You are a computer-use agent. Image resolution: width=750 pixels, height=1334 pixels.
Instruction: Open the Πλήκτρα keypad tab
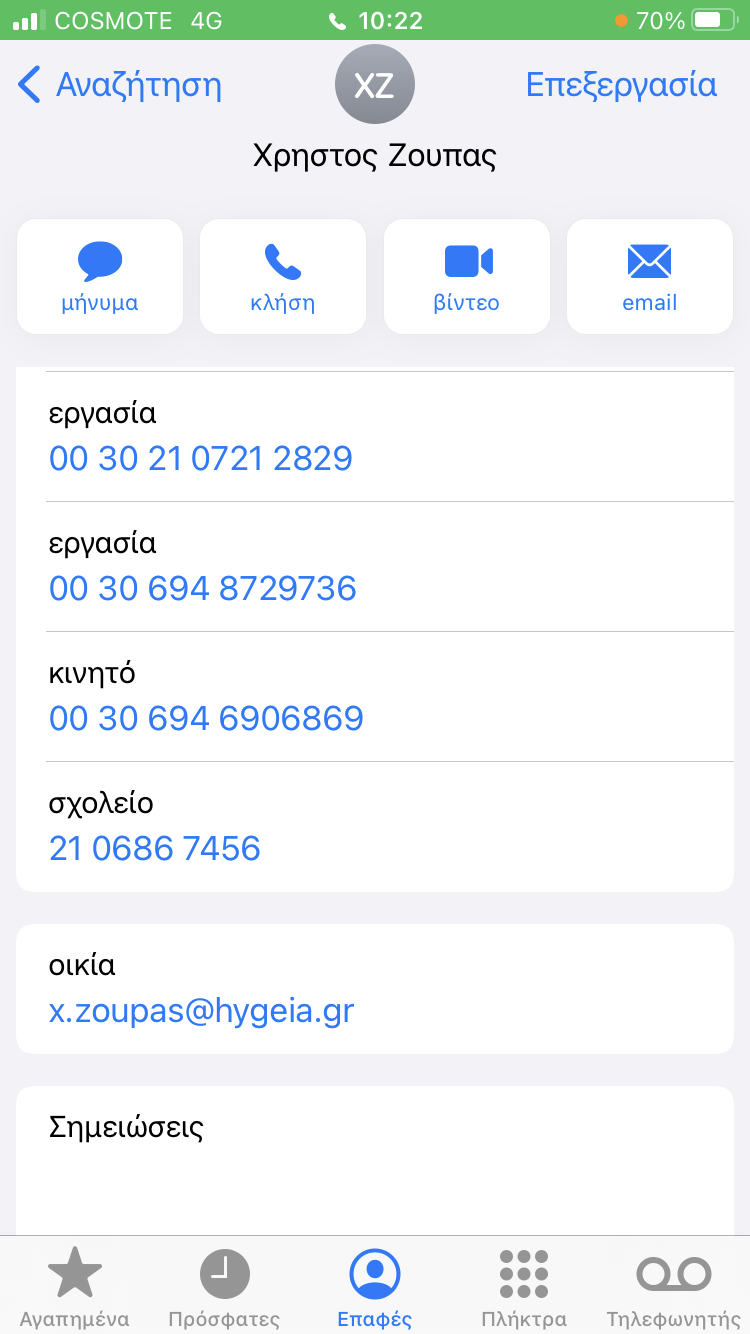(x=524, y=1288)
